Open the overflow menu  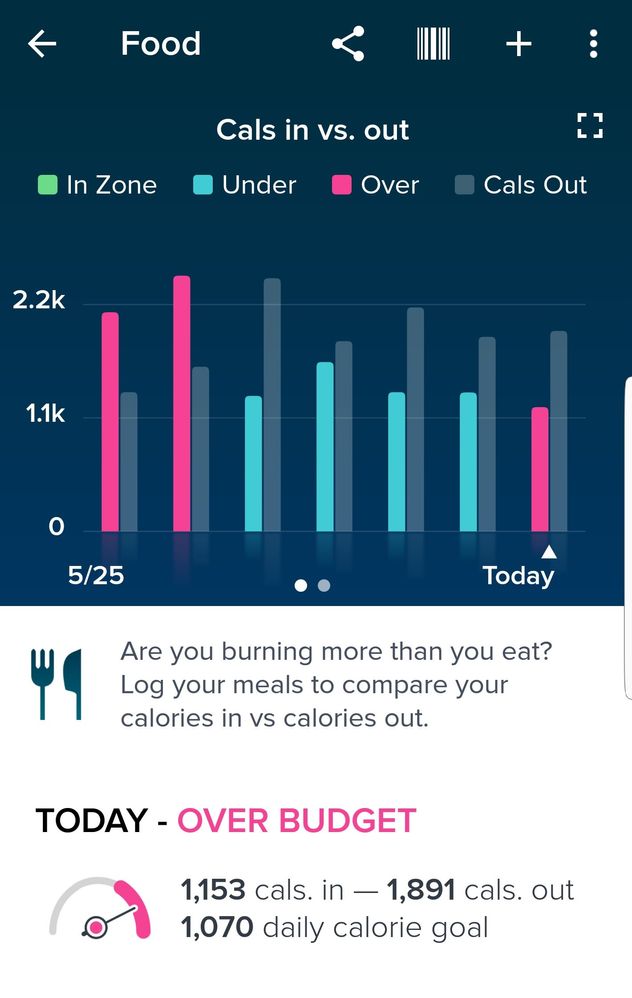click(x=593, y=44)
